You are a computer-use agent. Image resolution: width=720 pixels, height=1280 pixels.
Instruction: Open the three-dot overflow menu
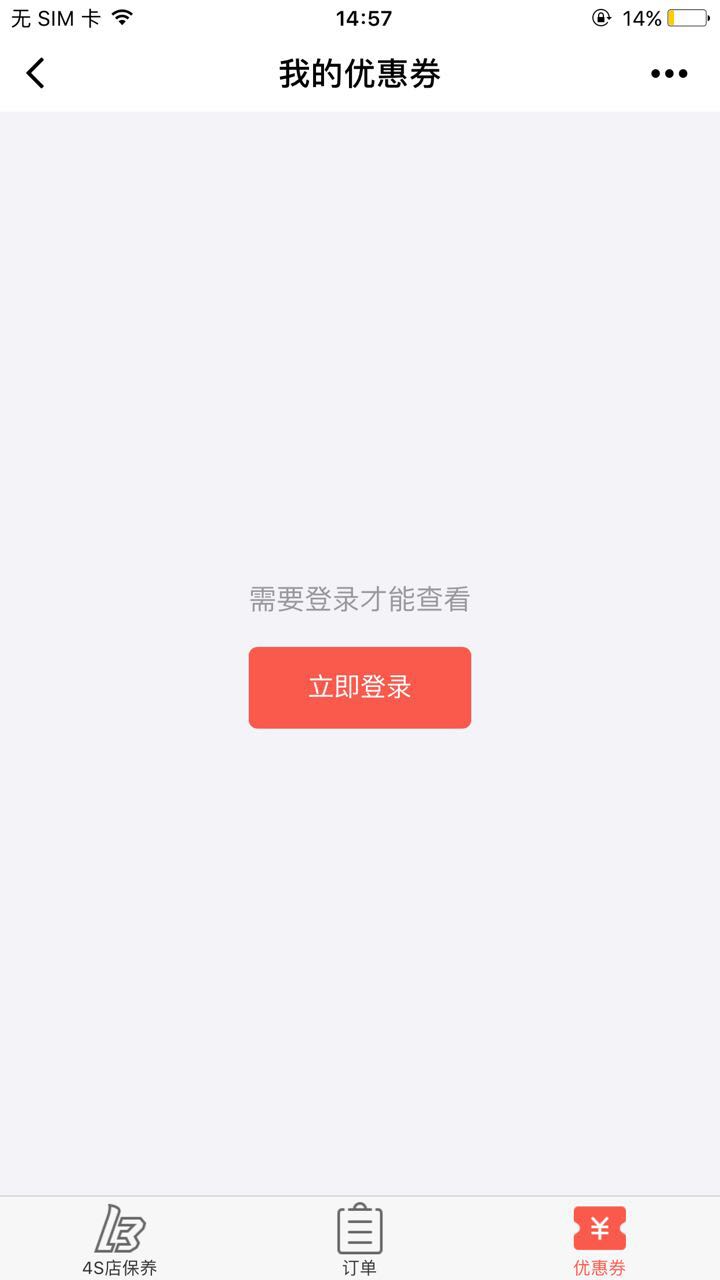[669, 73]
